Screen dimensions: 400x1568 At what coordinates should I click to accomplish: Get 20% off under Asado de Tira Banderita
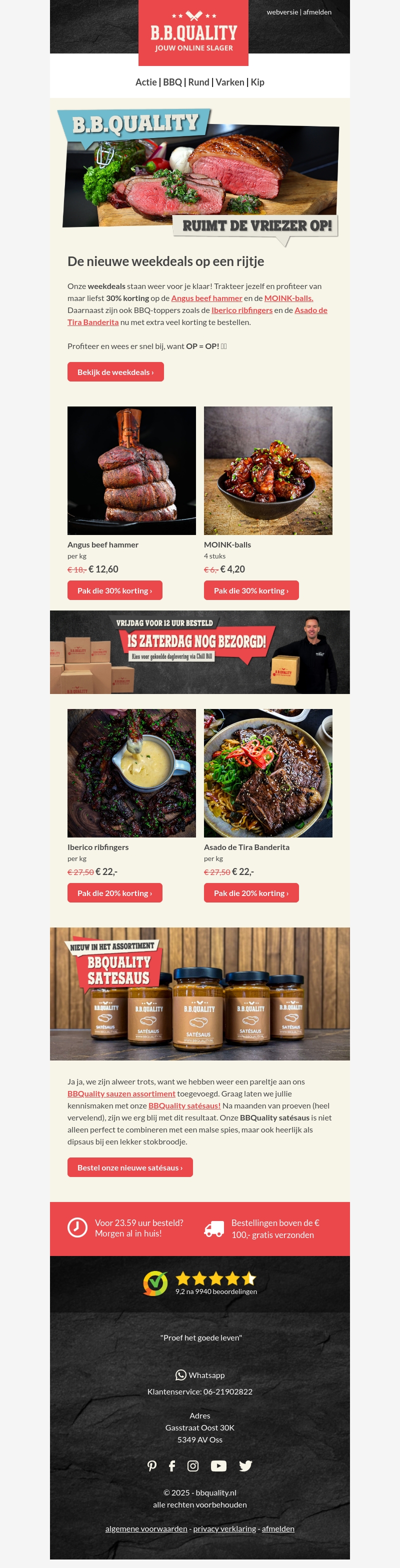[251, 893]
